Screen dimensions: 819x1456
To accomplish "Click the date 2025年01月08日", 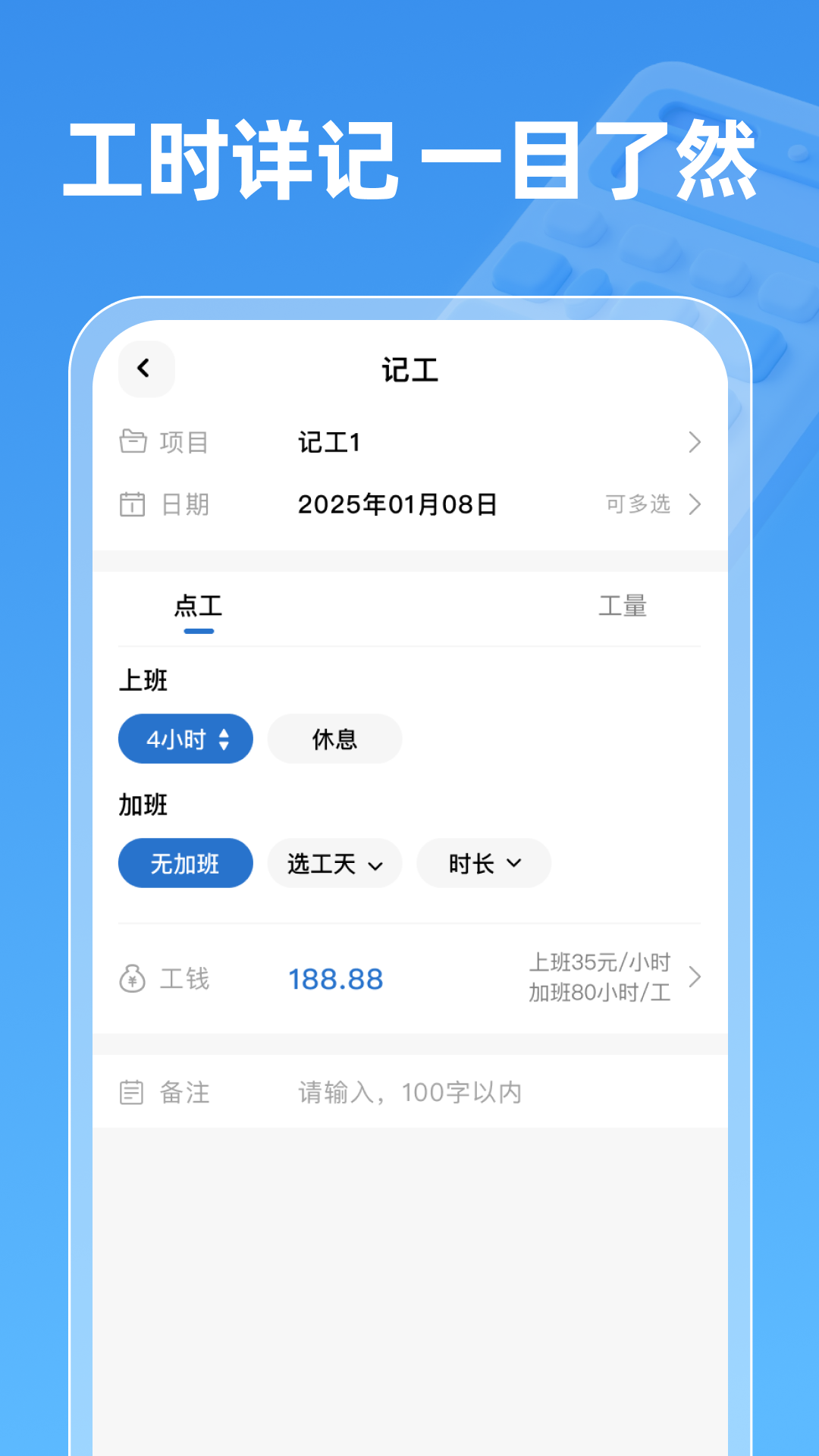I will tap(397, 504).
